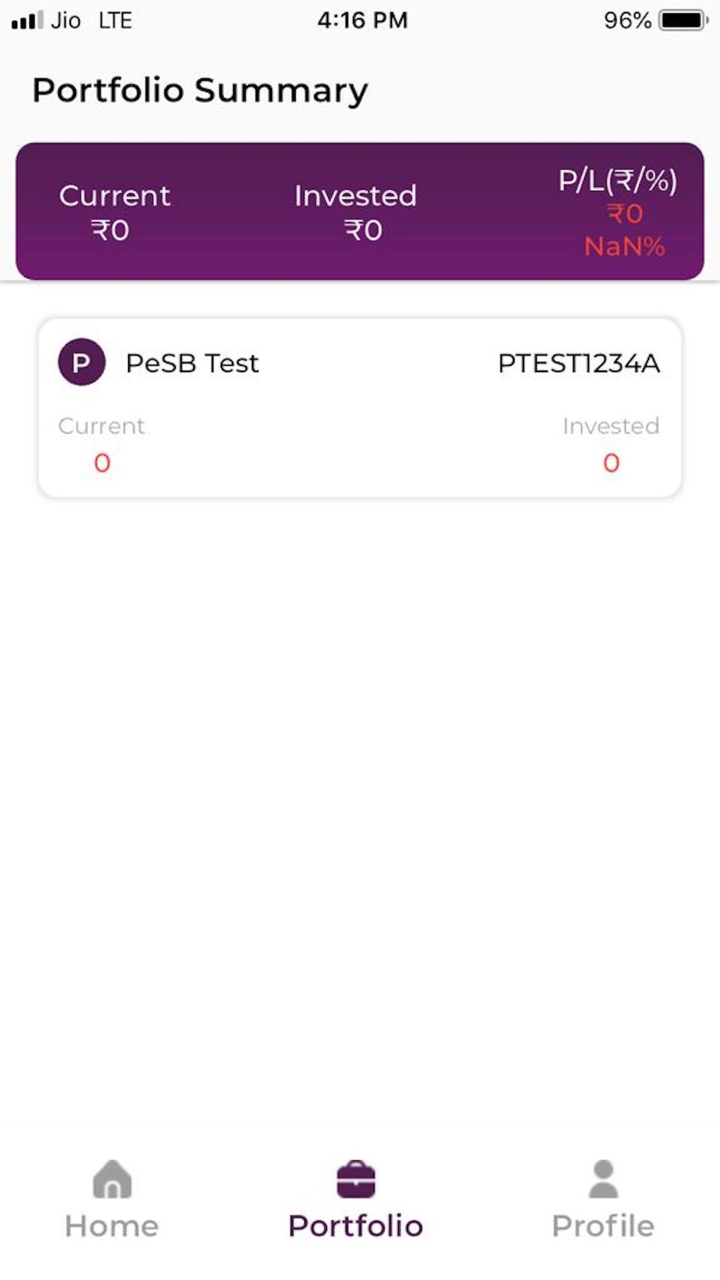Tap the Current ₹0 summary value
This screenshot has width=720, height=1280.
pyautogui.click(x=114, y=230)
